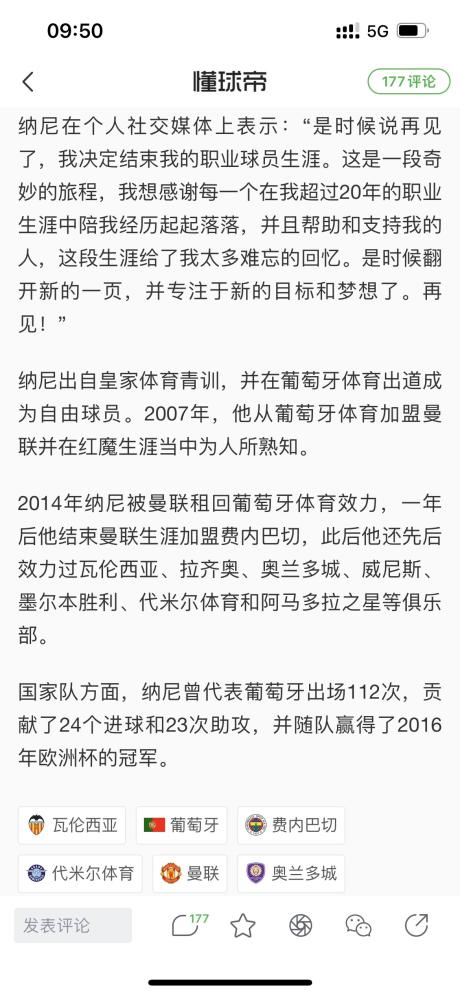This screenshot has height=995, width=460.
Task: Share article via the WeChat icon
Action: 358,926
